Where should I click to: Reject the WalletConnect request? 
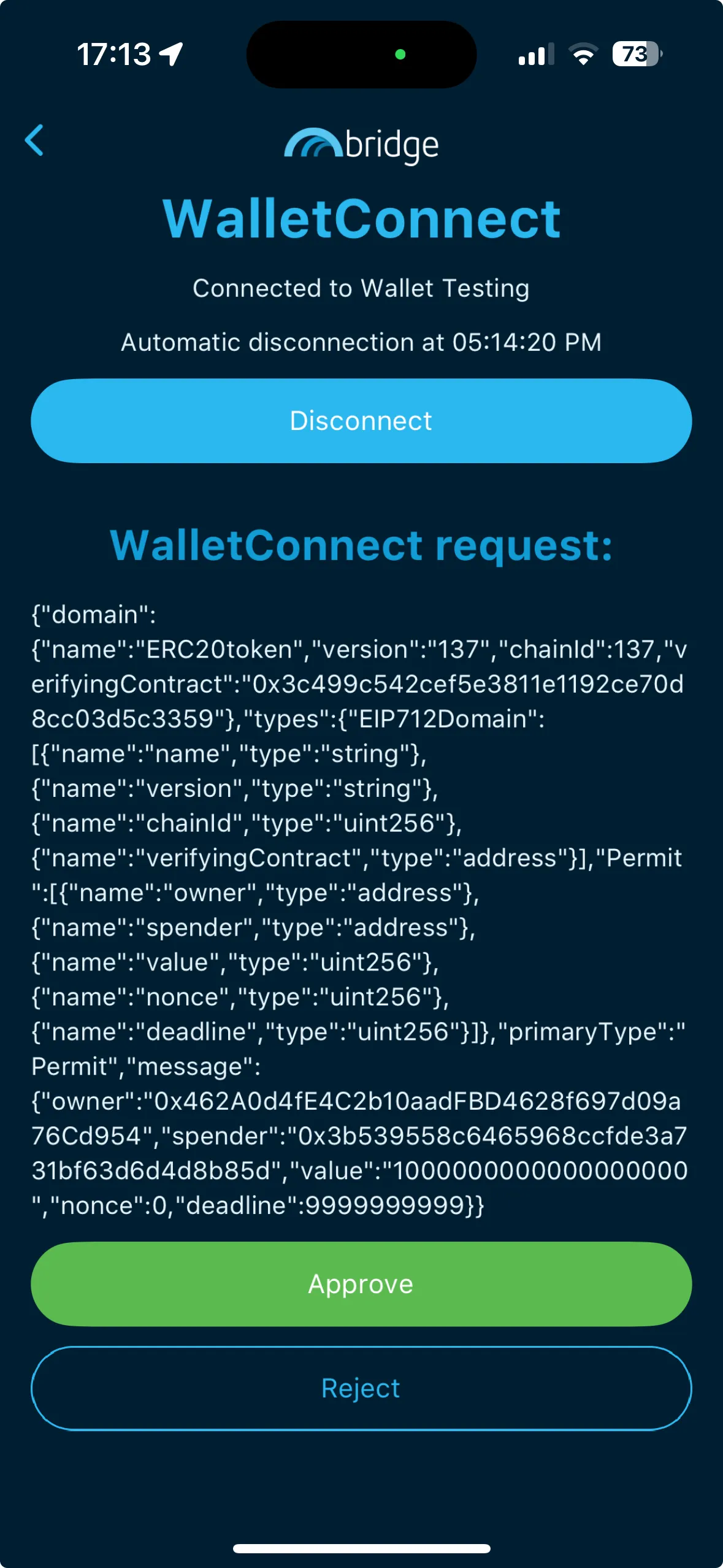click(x=361, y=1388)
